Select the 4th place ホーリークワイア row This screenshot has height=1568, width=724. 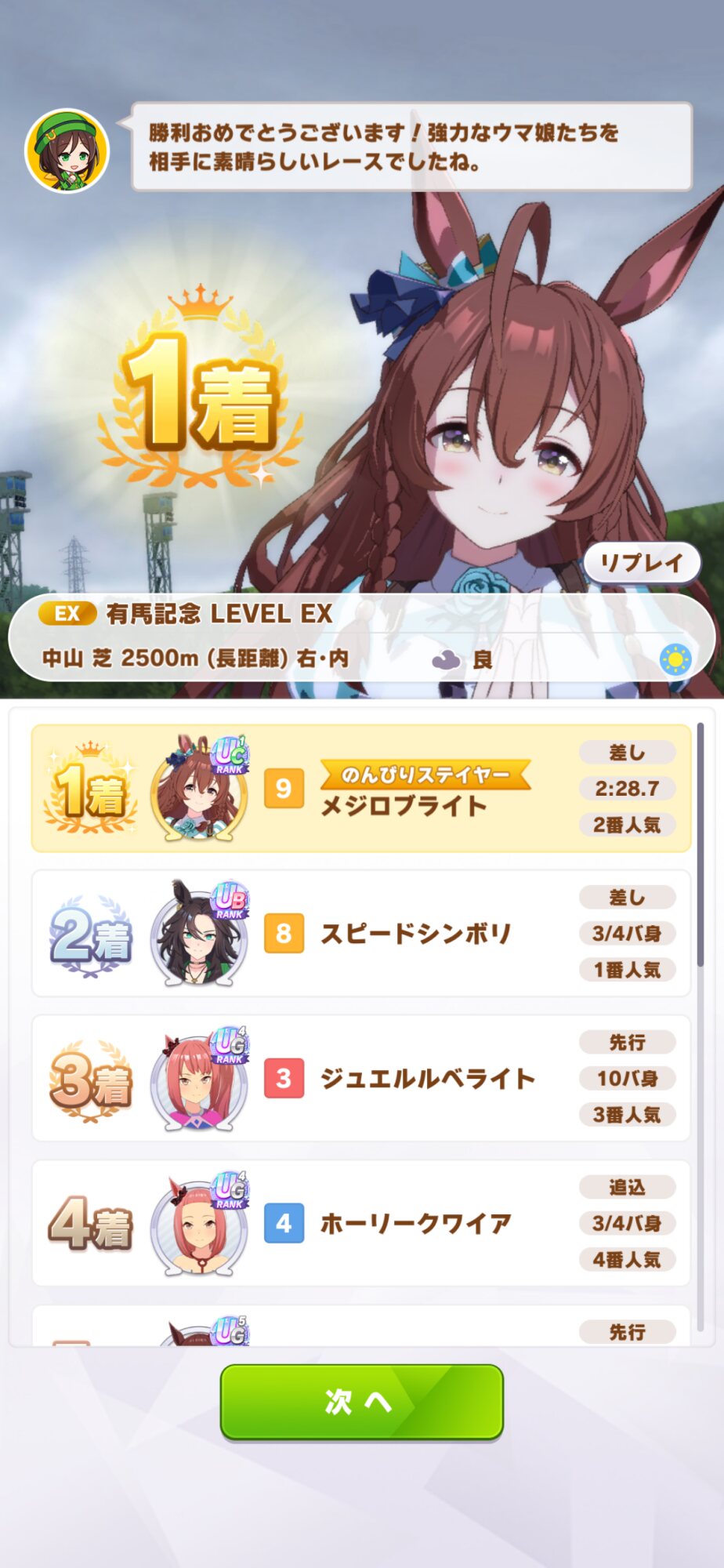coord(361,1223)
